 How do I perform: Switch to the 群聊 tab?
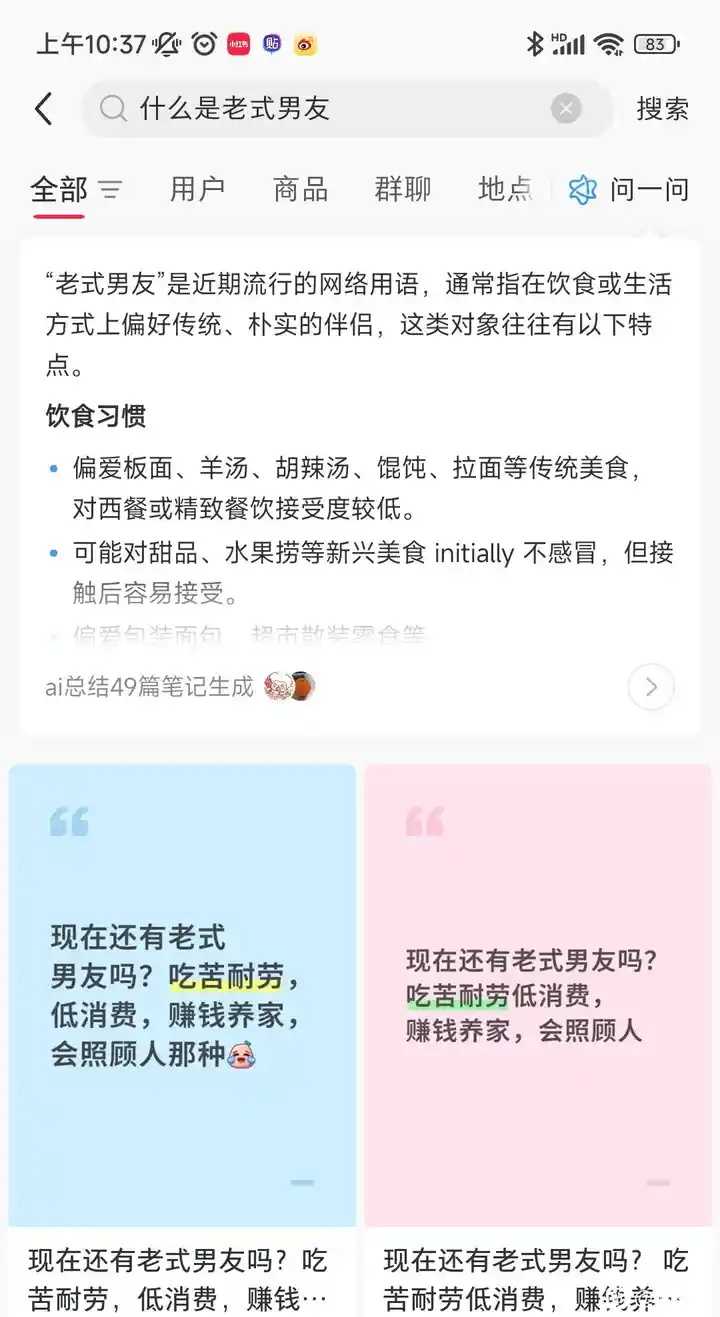(403, 189)
